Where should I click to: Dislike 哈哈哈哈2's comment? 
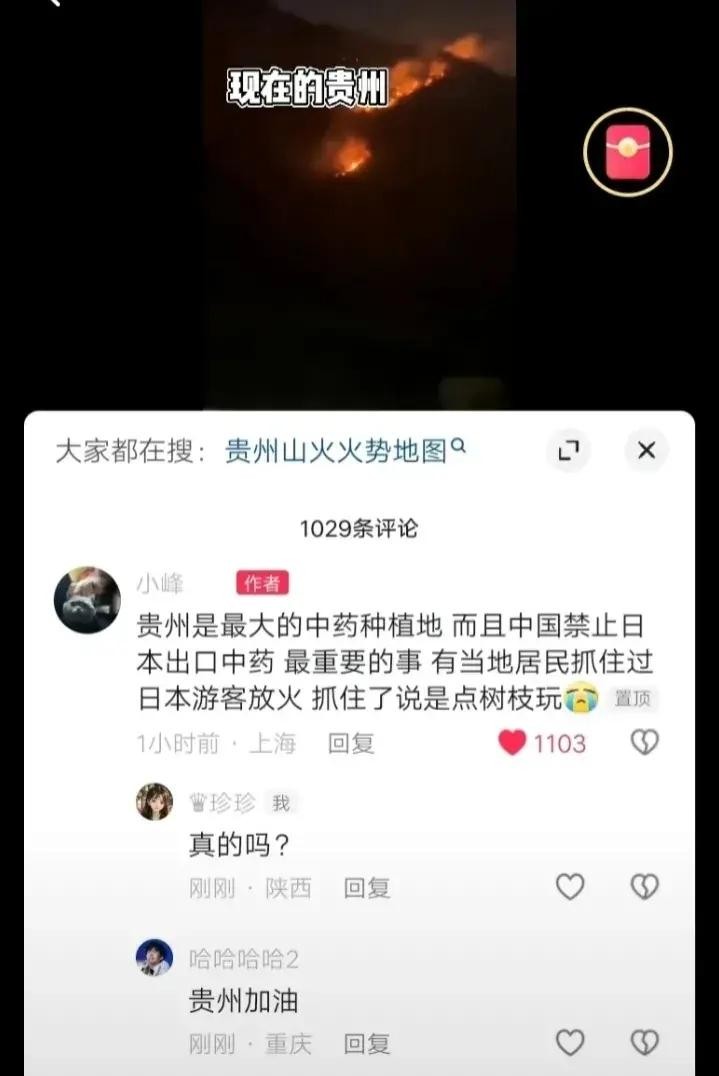[644, 1043]
